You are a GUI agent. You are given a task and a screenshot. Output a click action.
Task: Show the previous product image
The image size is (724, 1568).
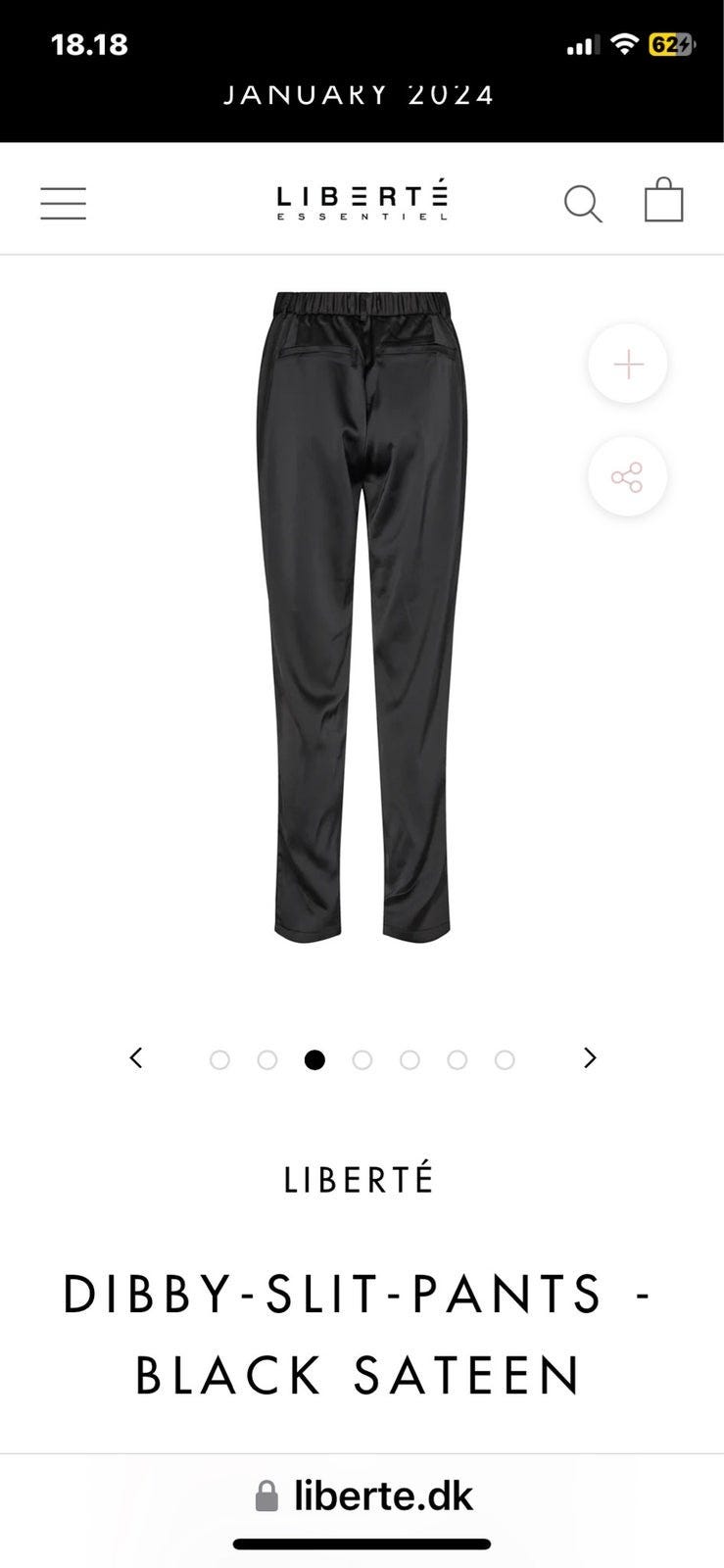tap(136, 1058)
